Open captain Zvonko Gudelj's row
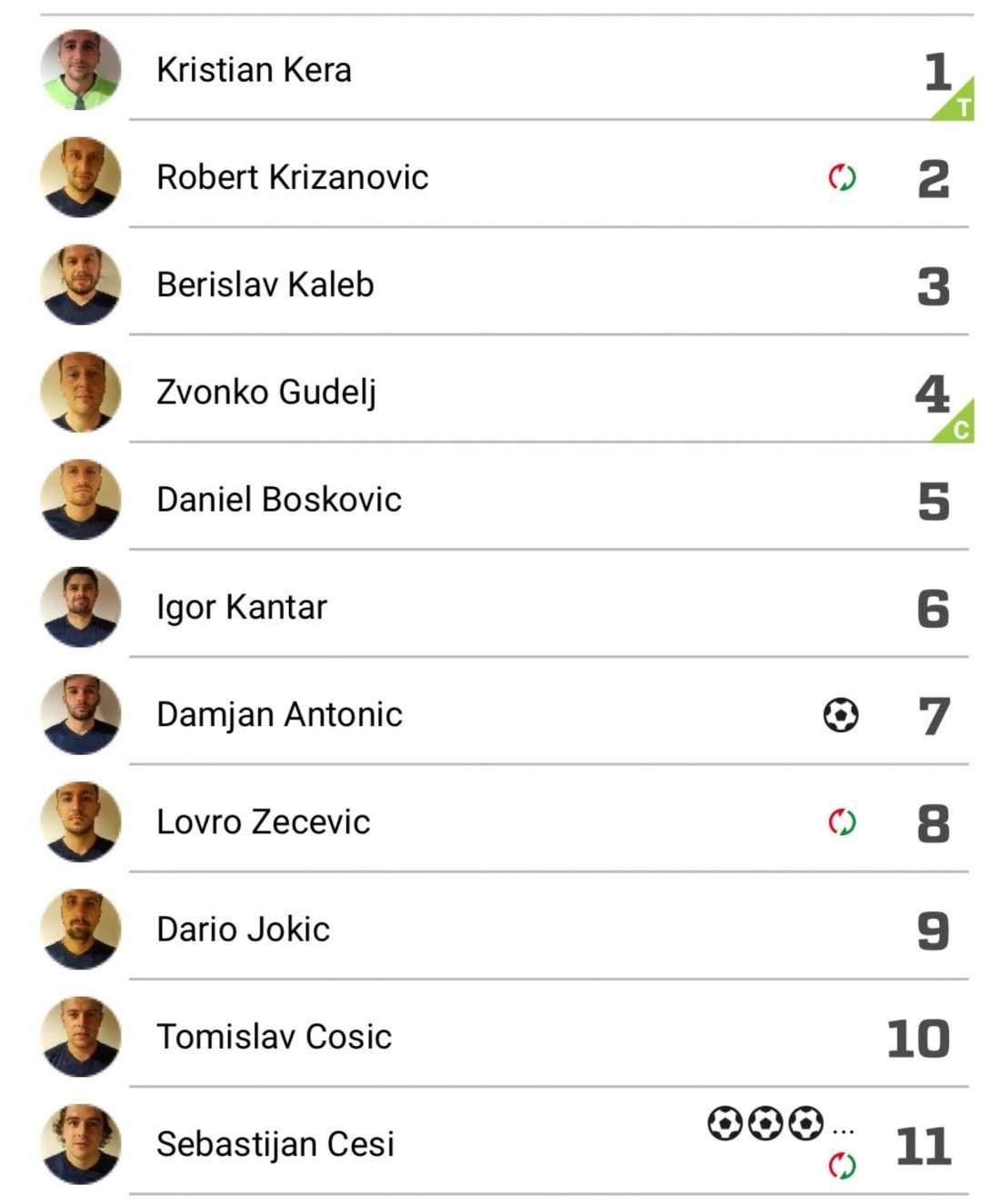This screenshot has width=1000, height=1204. click(506, 391)
